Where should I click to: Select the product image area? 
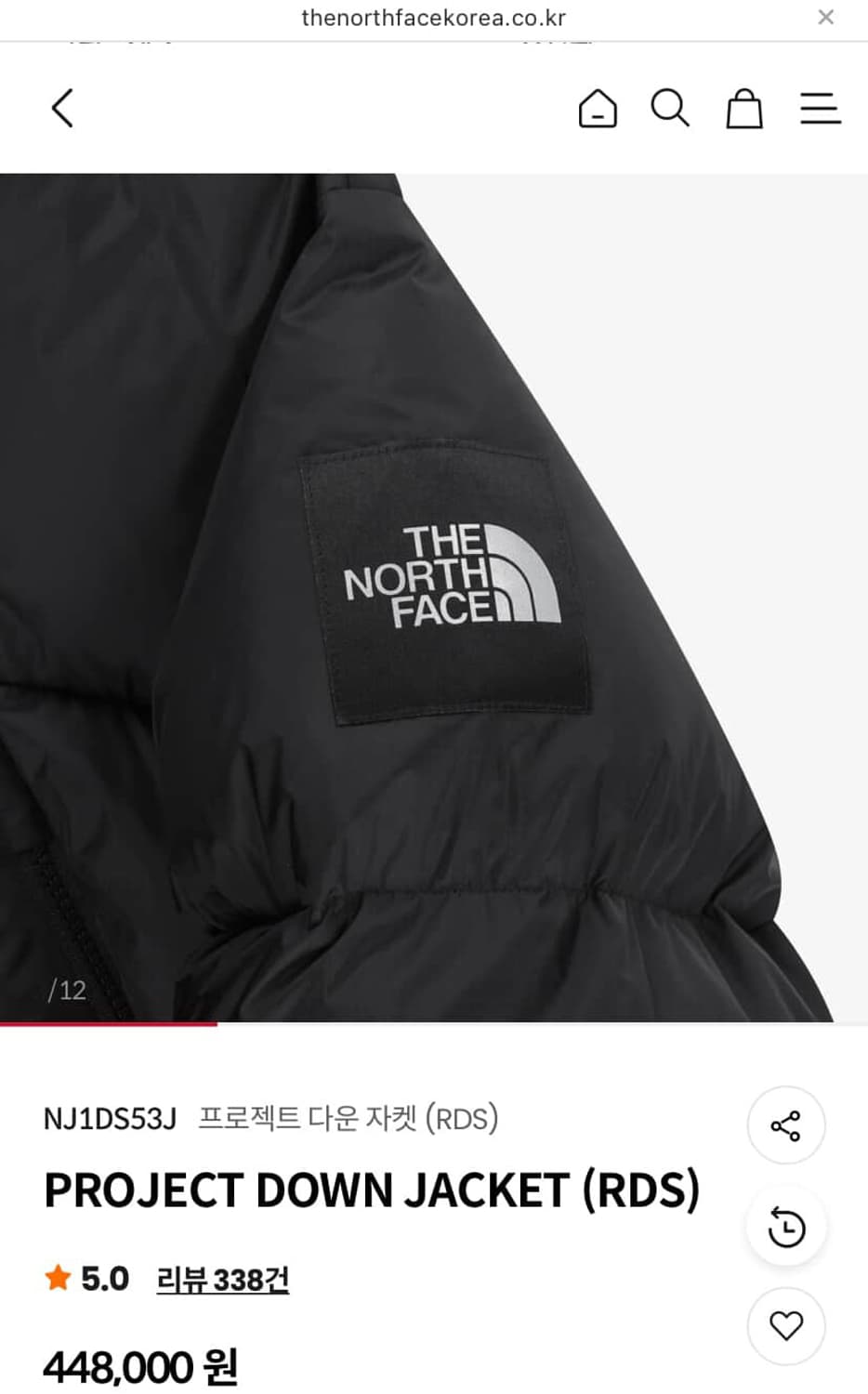coord(434,595)
